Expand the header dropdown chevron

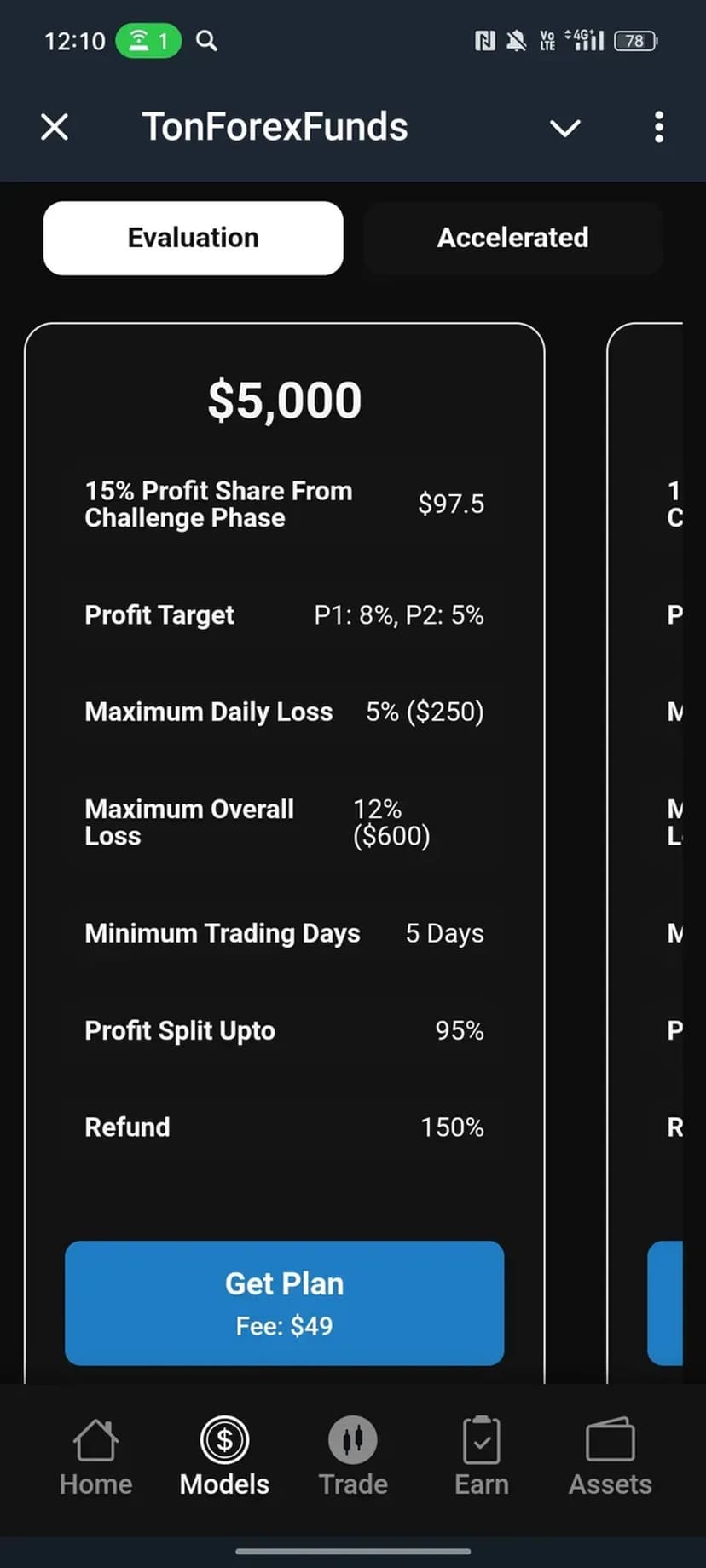[564, 128]
